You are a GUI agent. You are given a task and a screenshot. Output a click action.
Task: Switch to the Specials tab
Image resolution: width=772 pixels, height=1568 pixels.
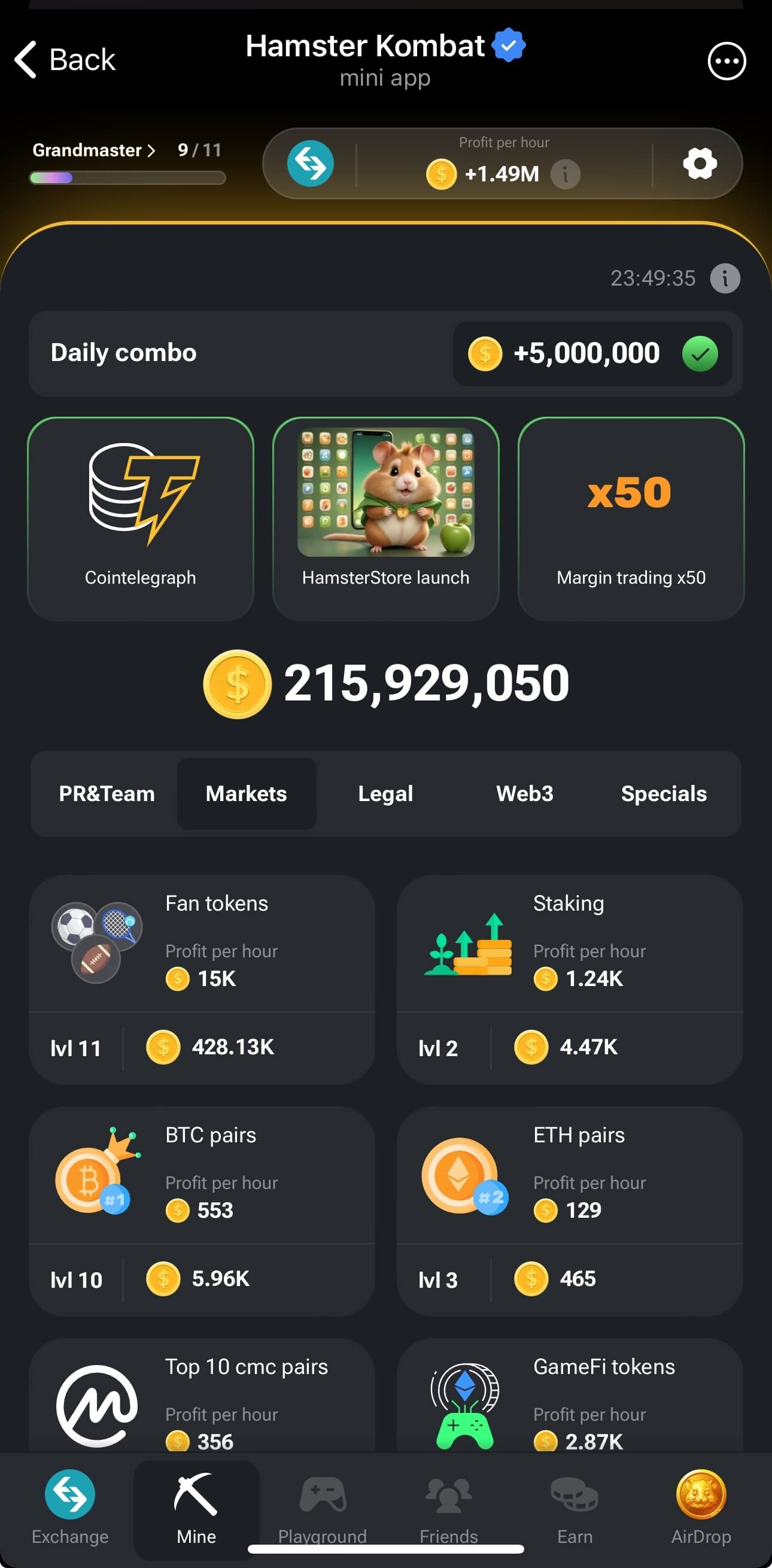(663, 794)
